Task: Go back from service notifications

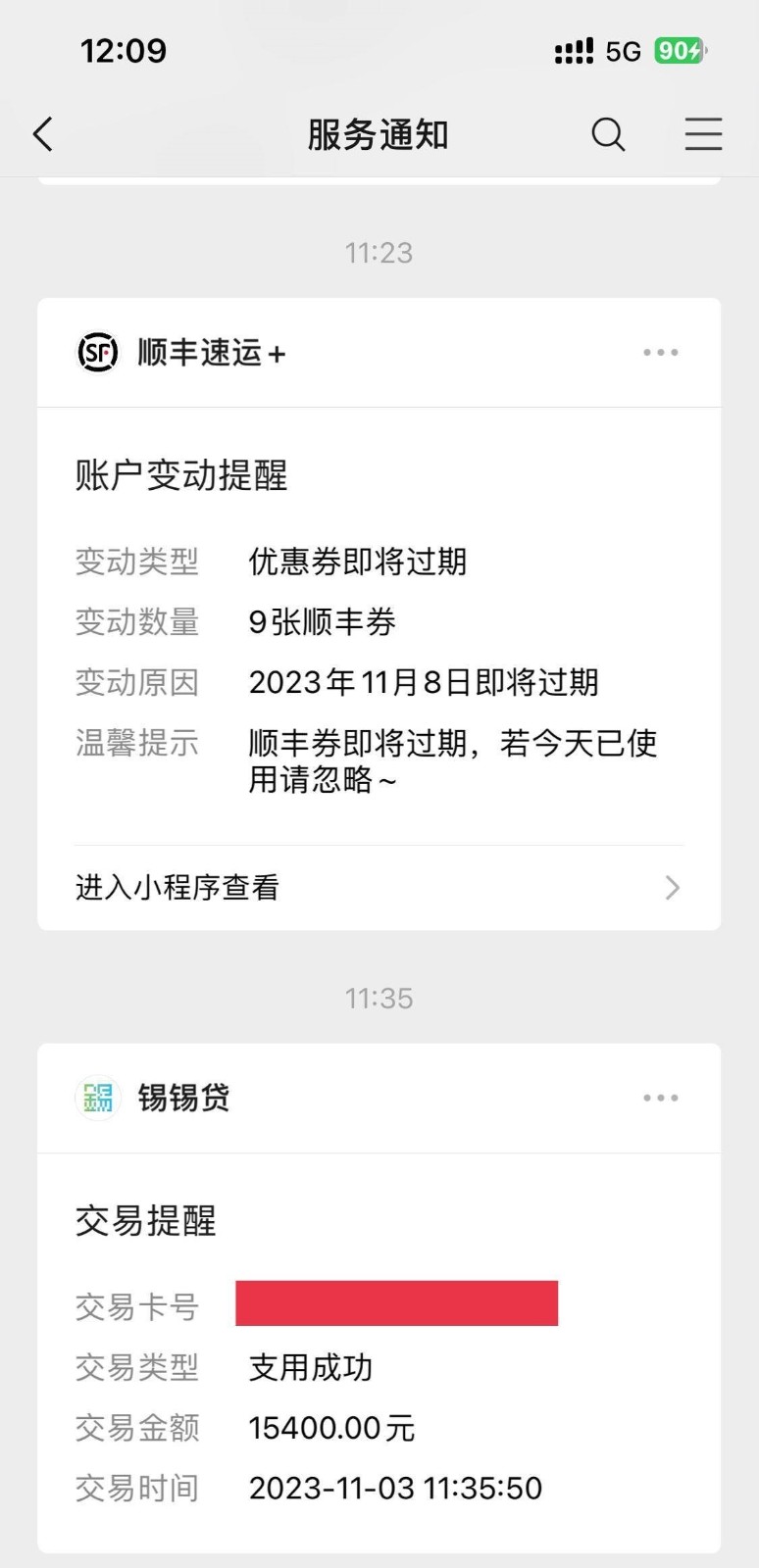Action: point(43,134)
